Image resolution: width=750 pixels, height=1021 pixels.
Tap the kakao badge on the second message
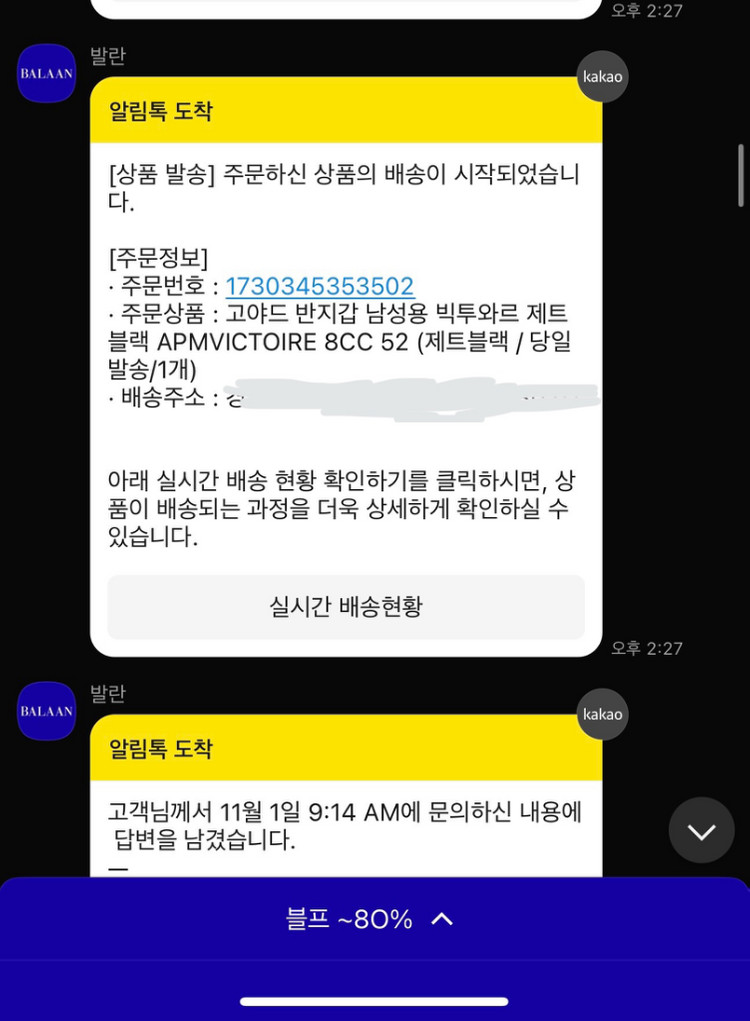(602, 714)
